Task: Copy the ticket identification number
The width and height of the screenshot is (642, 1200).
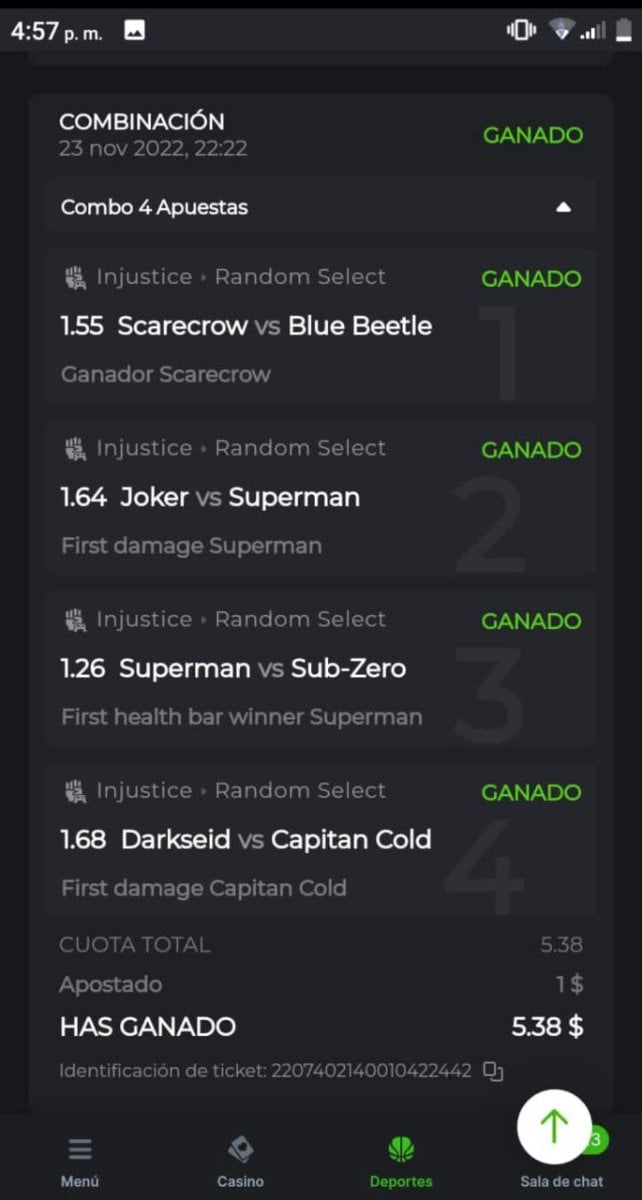Action: [x=493, y=1071]
